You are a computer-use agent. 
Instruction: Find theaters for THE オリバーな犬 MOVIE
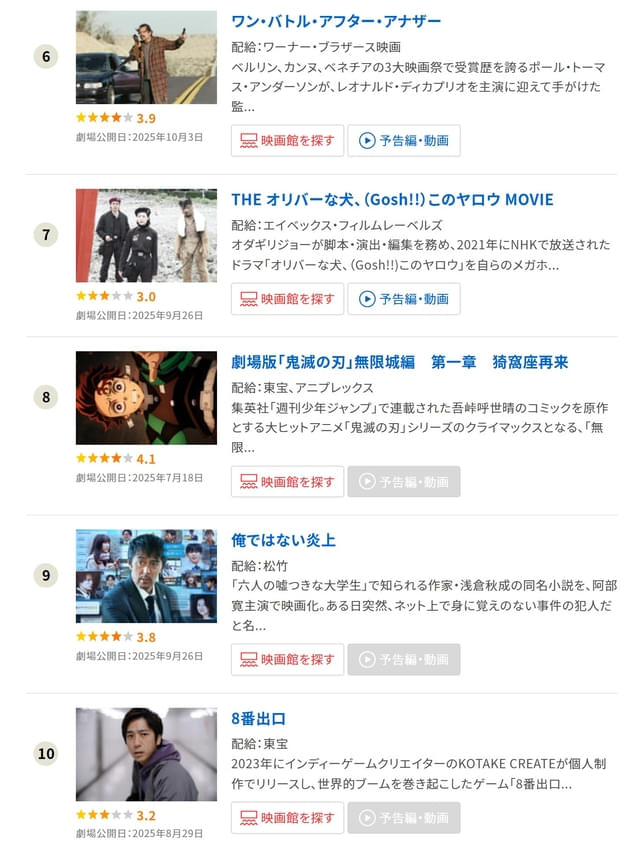[x=287, y=299]
